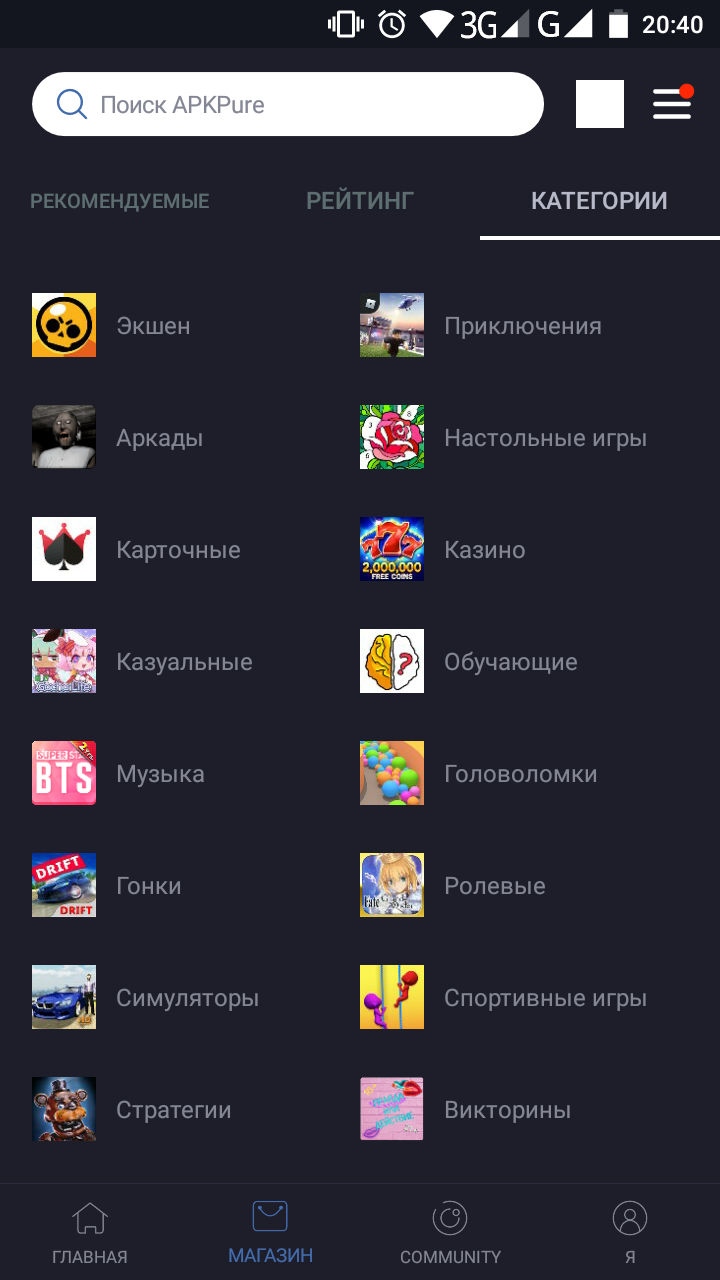The image size is (720, 1280).
Task: Open the hamburger menu with red dot
Action: (x=672, y=104)
